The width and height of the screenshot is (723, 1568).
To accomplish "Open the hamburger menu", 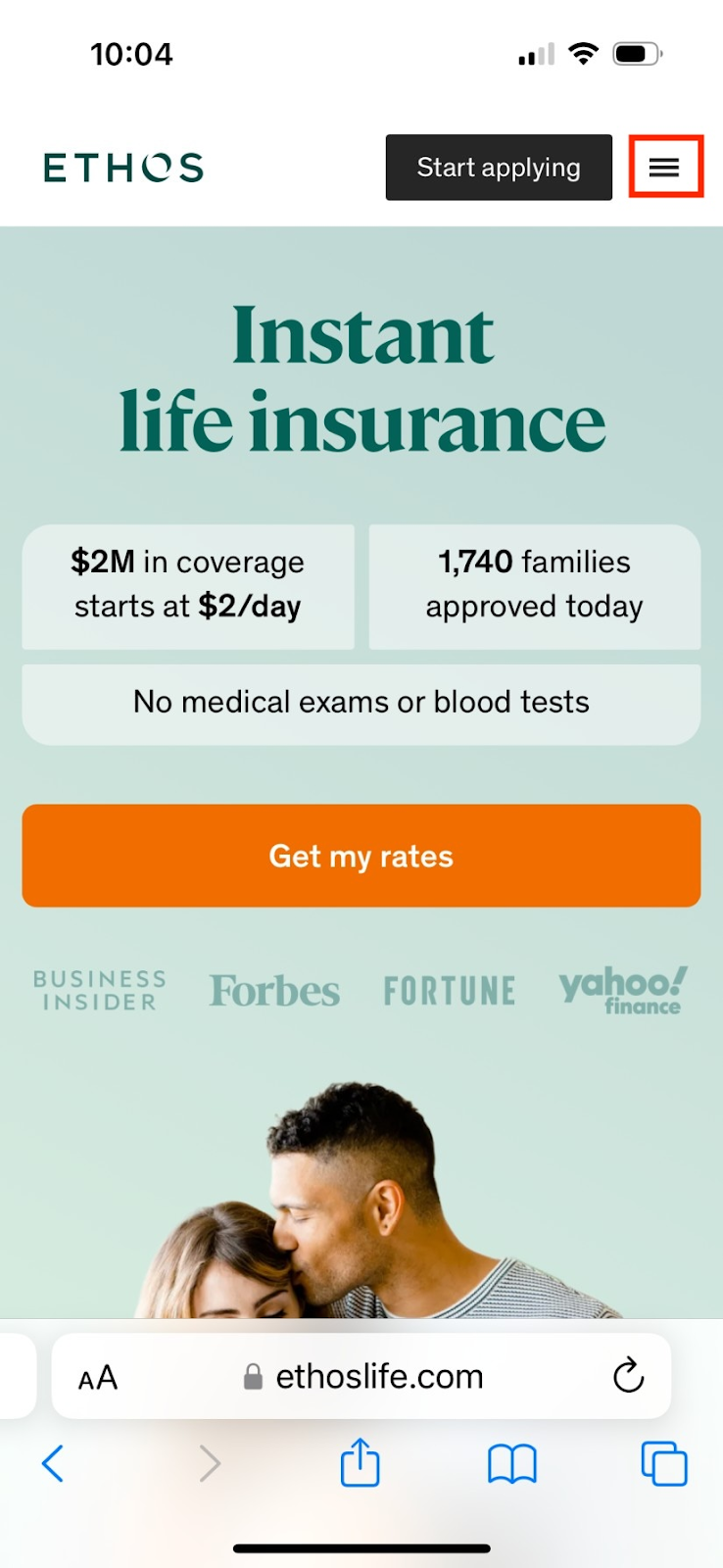I will click(x=665, y=168).
